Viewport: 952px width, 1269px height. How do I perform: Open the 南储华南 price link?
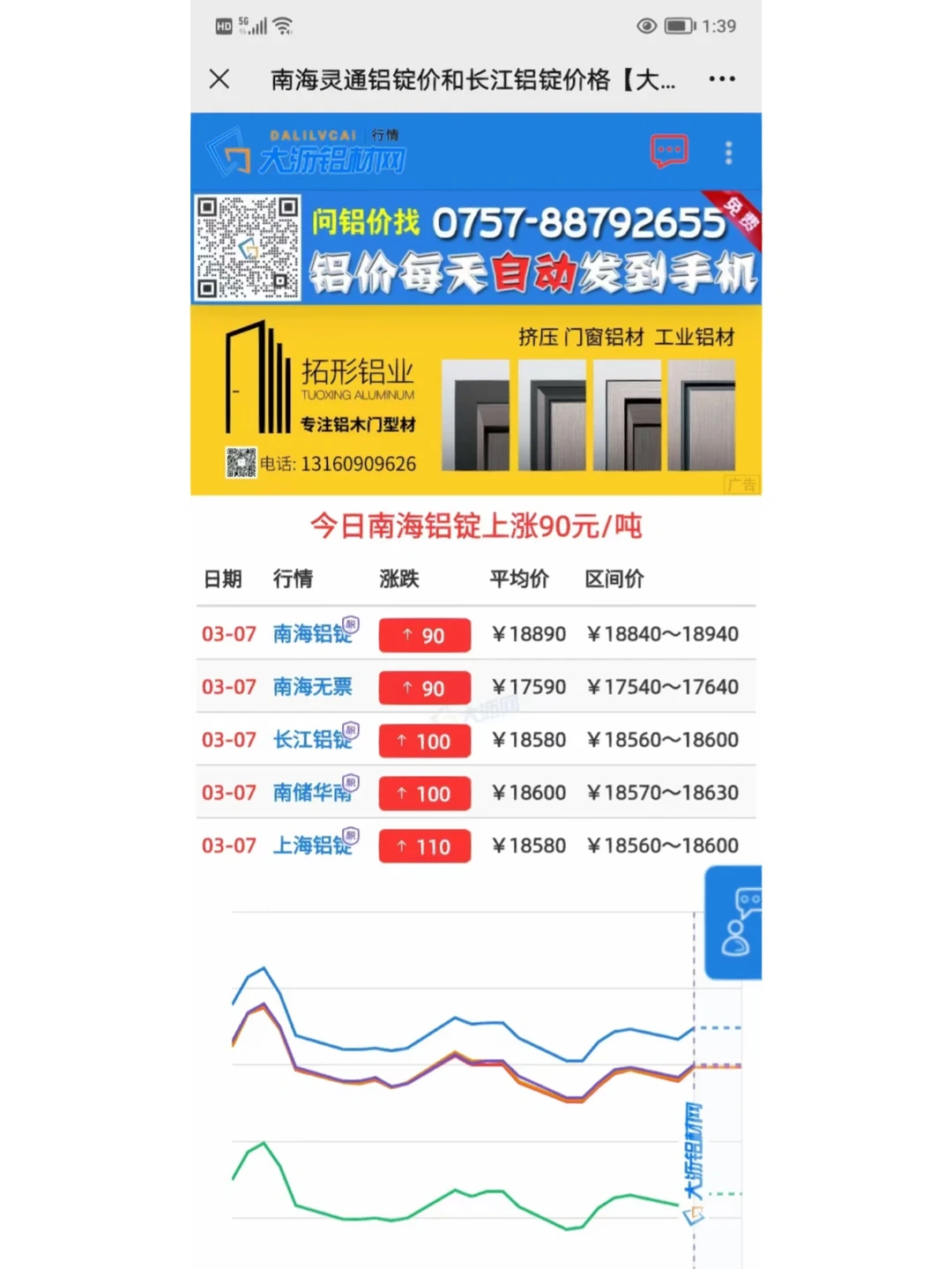[312, 793]
